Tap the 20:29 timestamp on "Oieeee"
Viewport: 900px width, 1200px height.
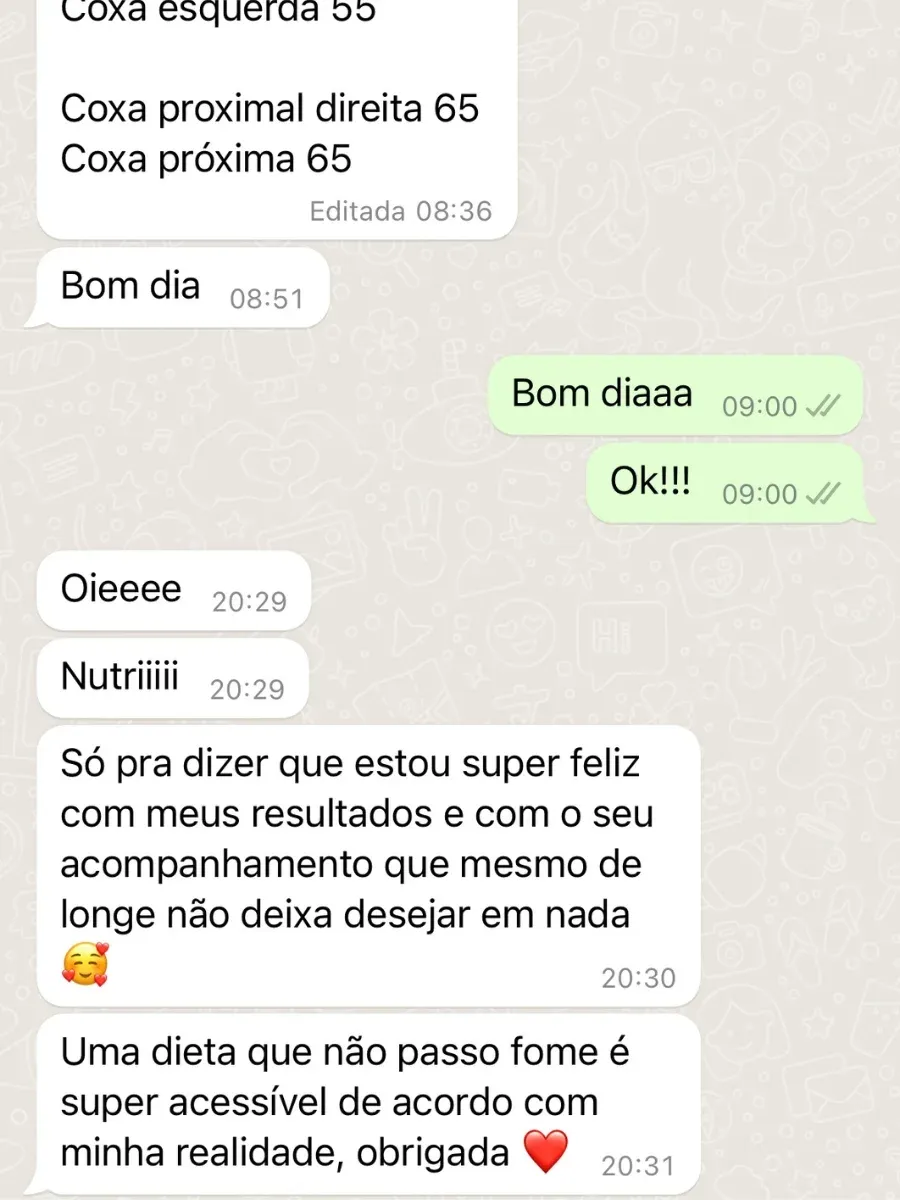pyautogui.click(x=249, y=600)
